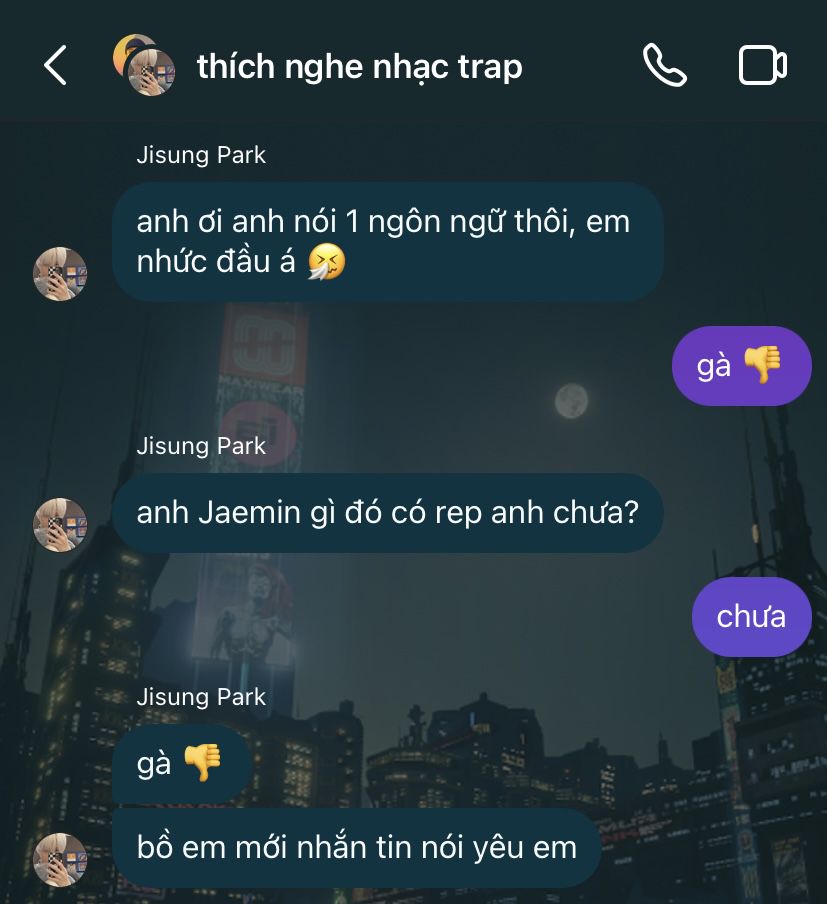
Task: Start a video call
Action: point(762,66)
